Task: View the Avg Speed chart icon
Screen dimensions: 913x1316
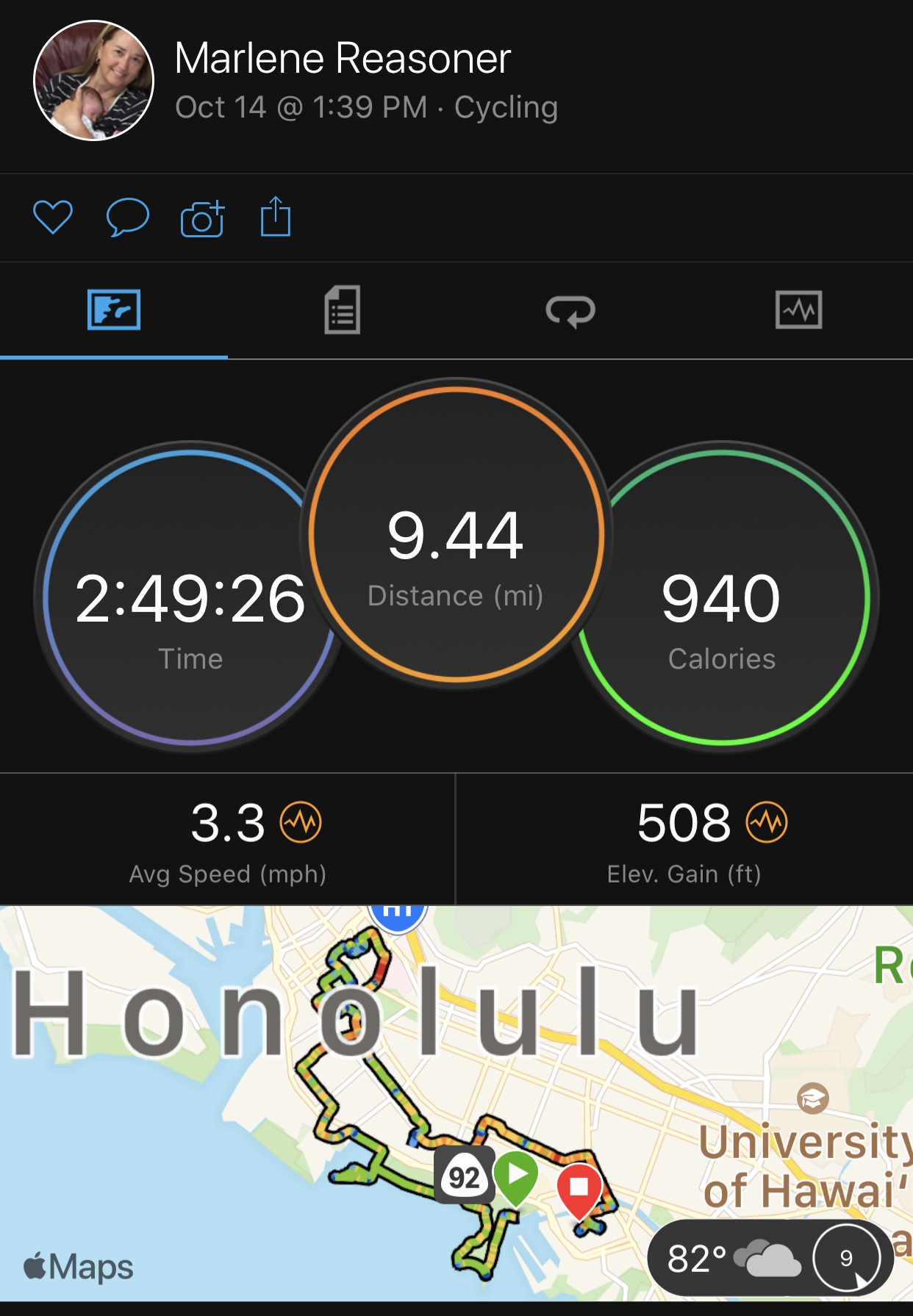Action: click(301, 822)
